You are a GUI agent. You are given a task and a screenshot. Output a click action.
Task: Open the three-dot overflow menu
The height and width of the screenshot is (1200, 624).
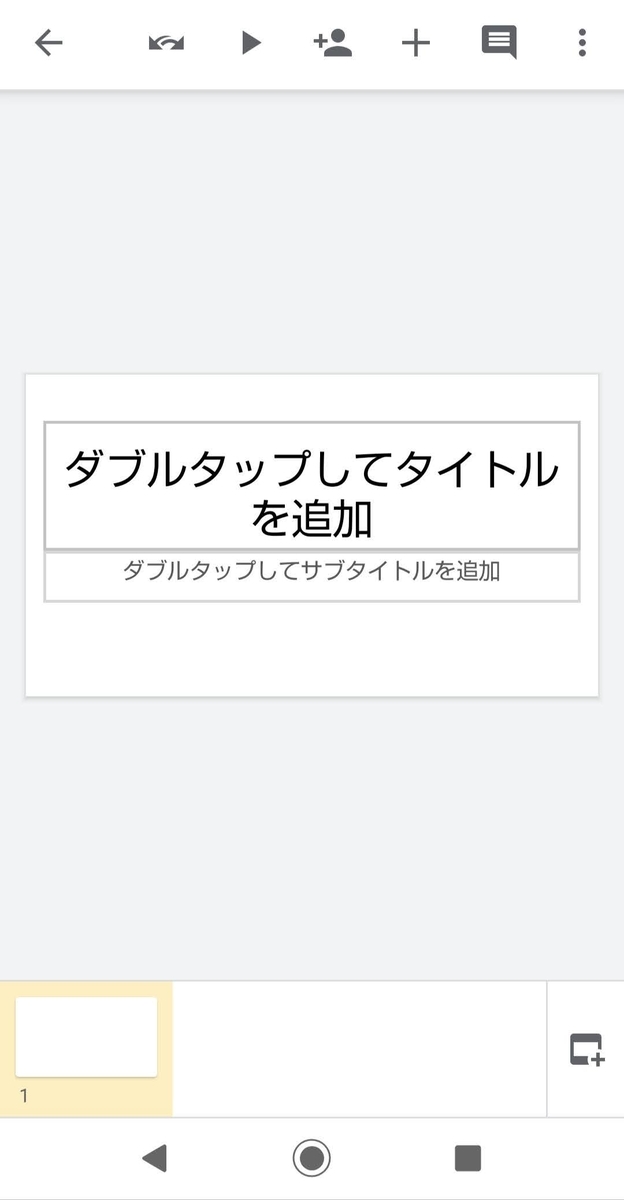point(582,43)
